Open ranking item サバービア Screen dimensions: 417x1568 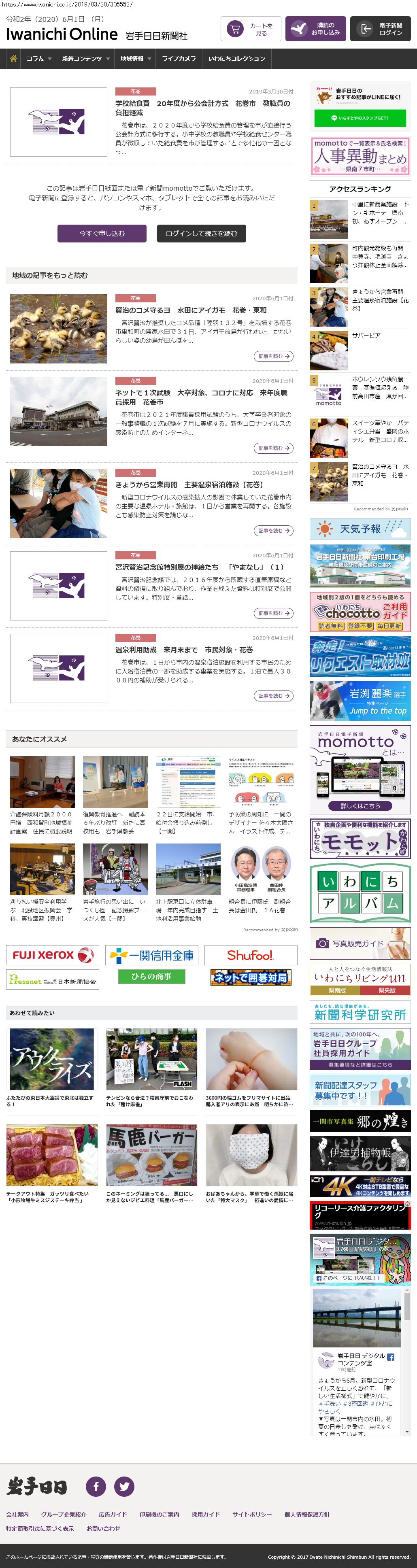[366, 336]
